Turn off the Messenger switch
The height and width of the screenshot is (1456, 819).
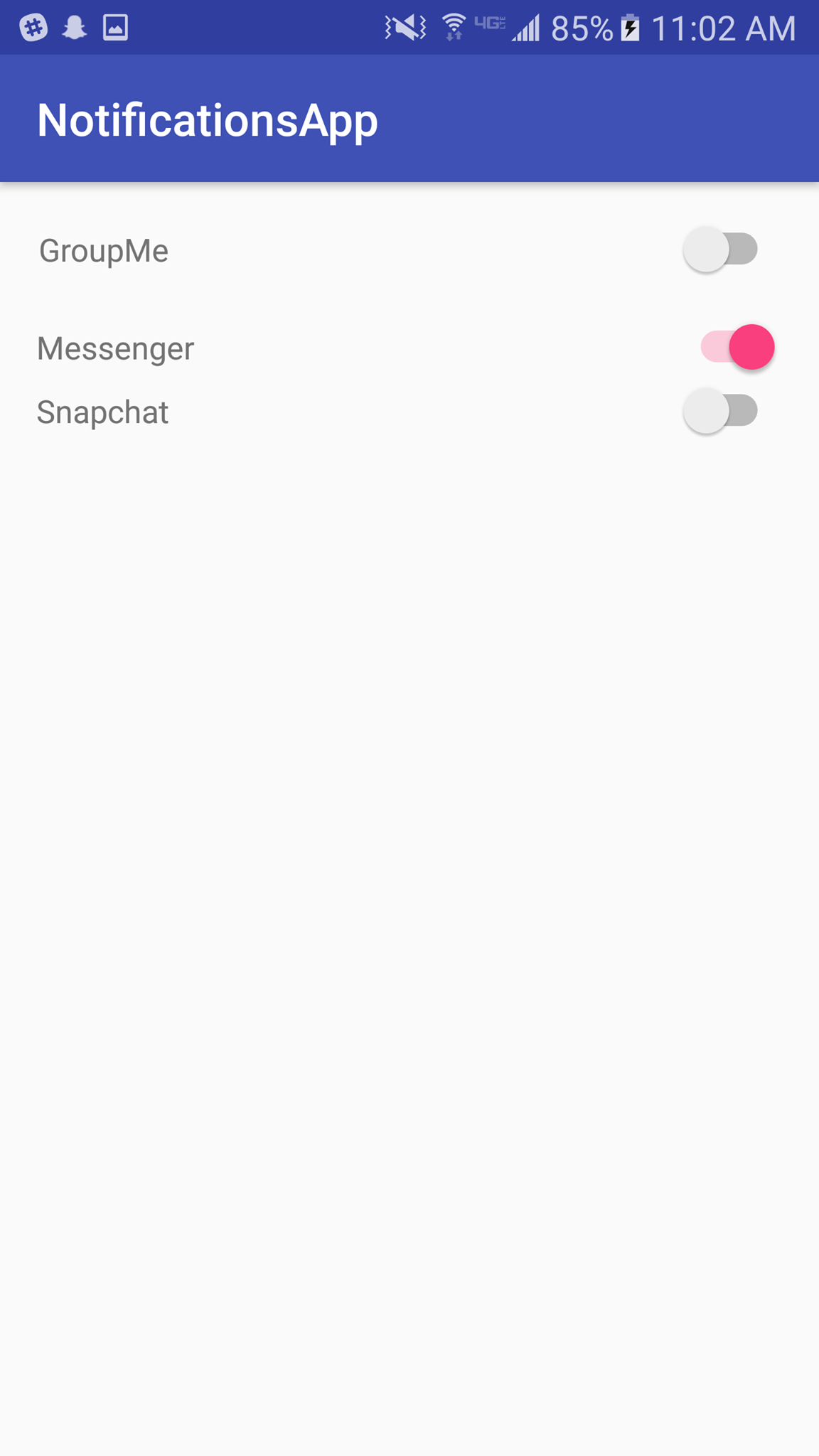coord(737,347)
